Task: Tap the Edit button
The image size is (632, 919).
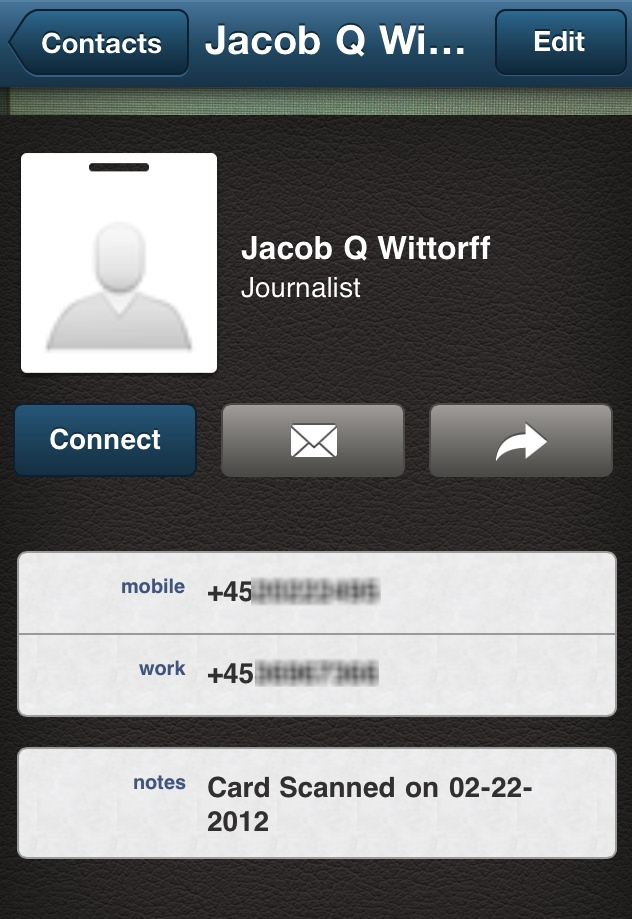Action: [558, 42]
